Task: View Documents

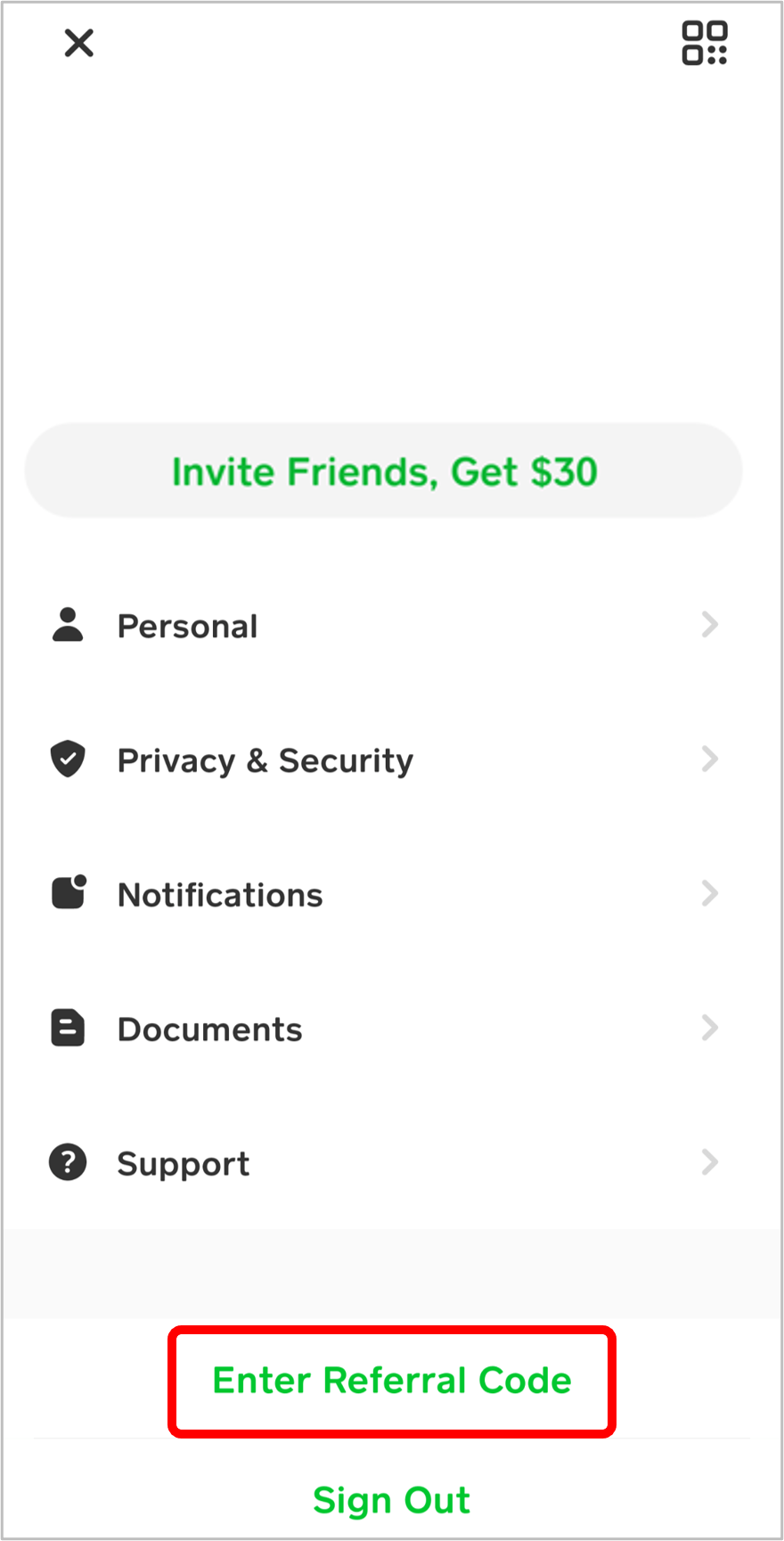Action: coord(384,1029)
